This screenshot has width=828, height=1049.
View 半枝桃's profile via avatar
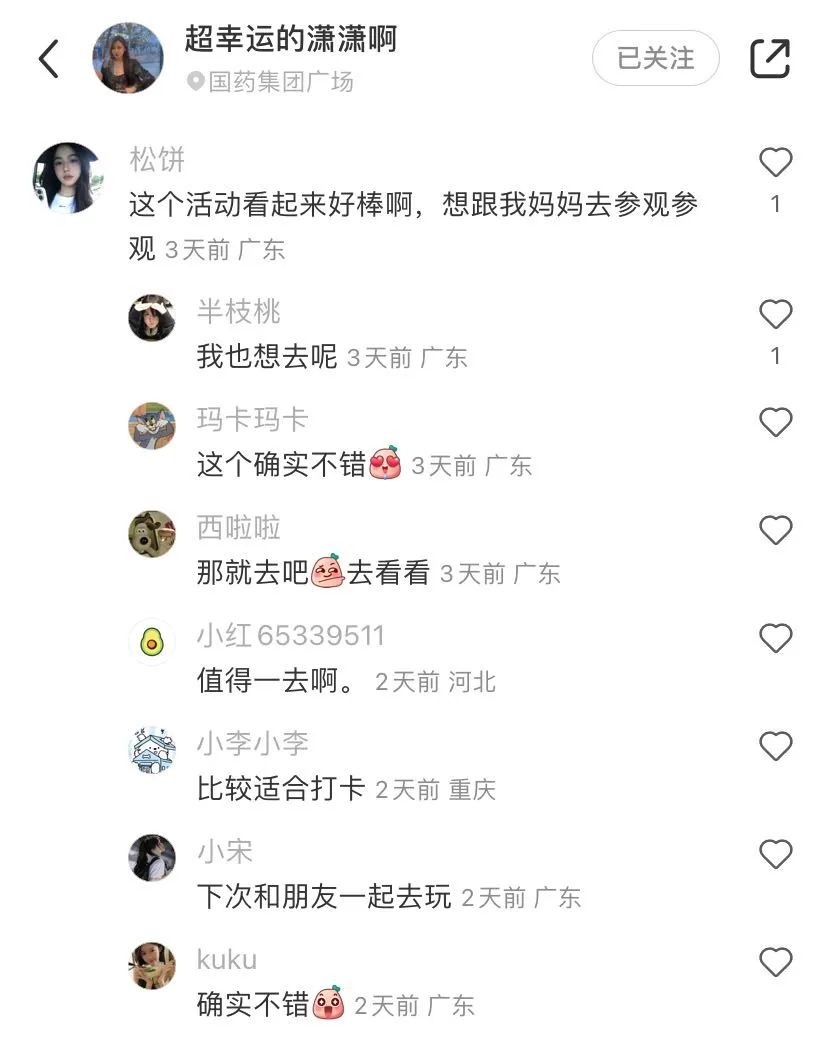point(152,318)
